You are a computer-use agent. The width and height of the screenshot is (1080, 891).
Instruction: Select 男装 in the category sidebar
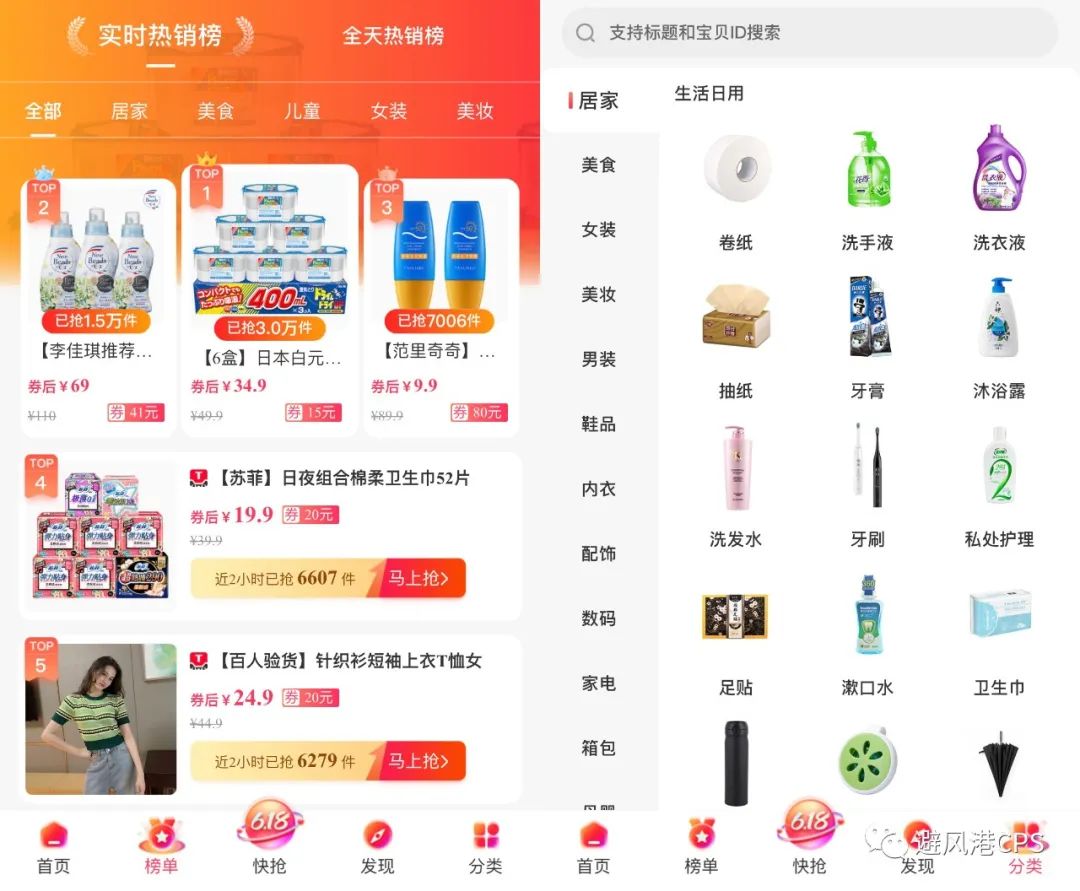tap(598, 359)
